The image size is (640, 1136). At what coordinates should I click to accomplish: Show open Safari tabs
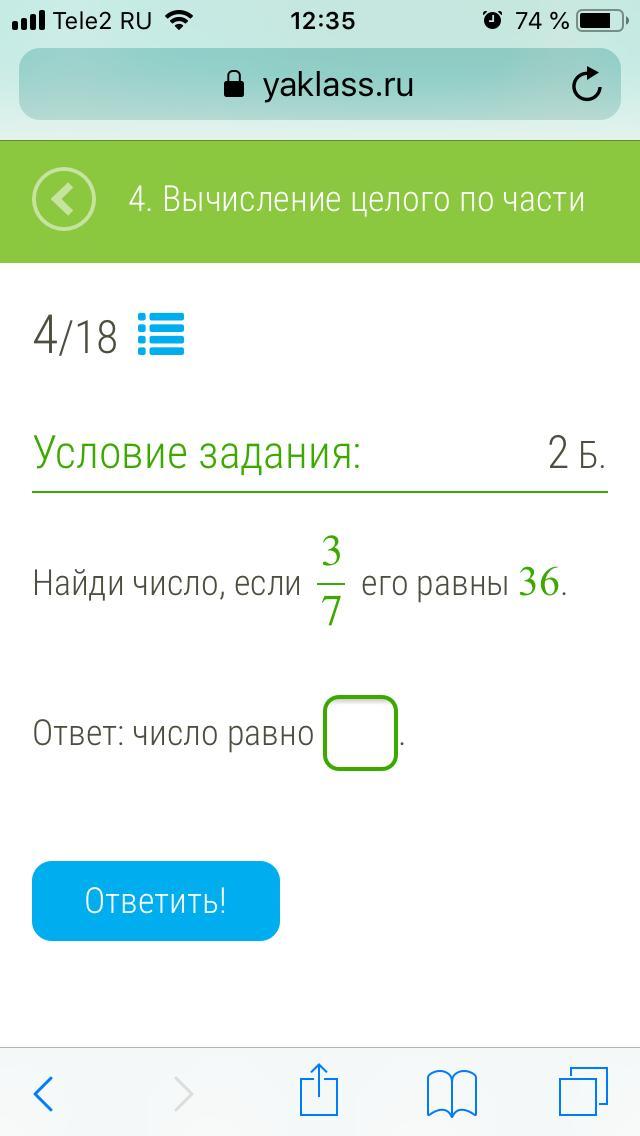[583, 1091]
